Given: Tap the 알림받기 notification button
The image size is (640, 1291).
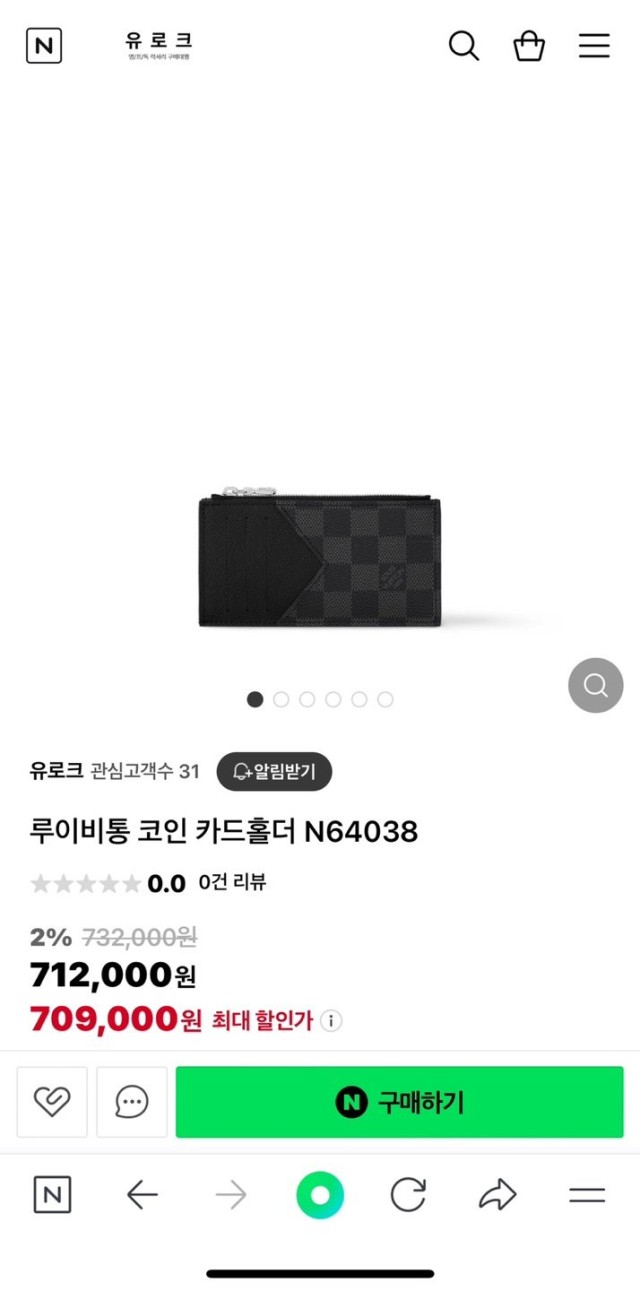Looking at the screenshot, I should coord(274,771).
